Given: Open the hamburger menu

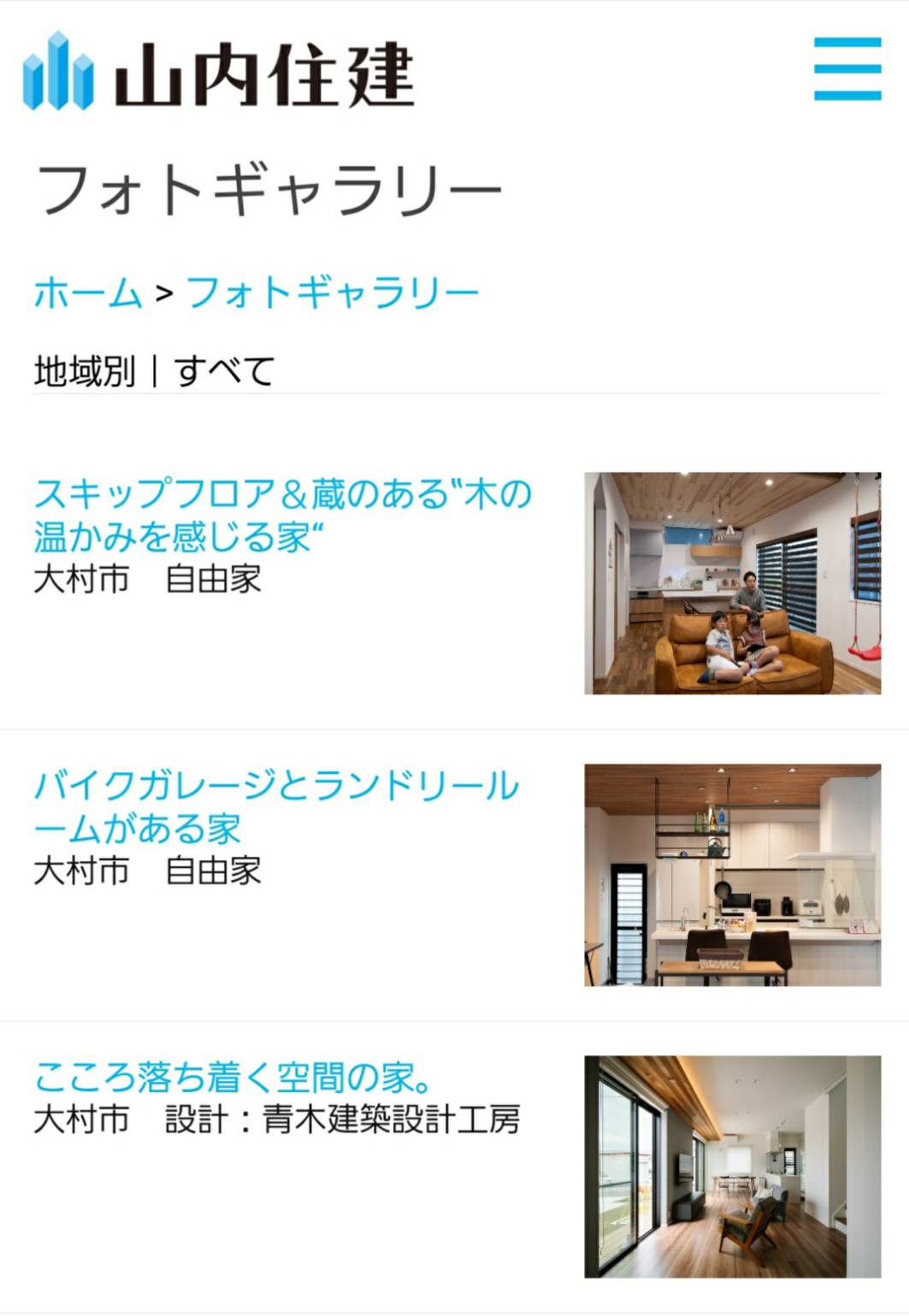Looking at the screenshot, I should 847,68.
